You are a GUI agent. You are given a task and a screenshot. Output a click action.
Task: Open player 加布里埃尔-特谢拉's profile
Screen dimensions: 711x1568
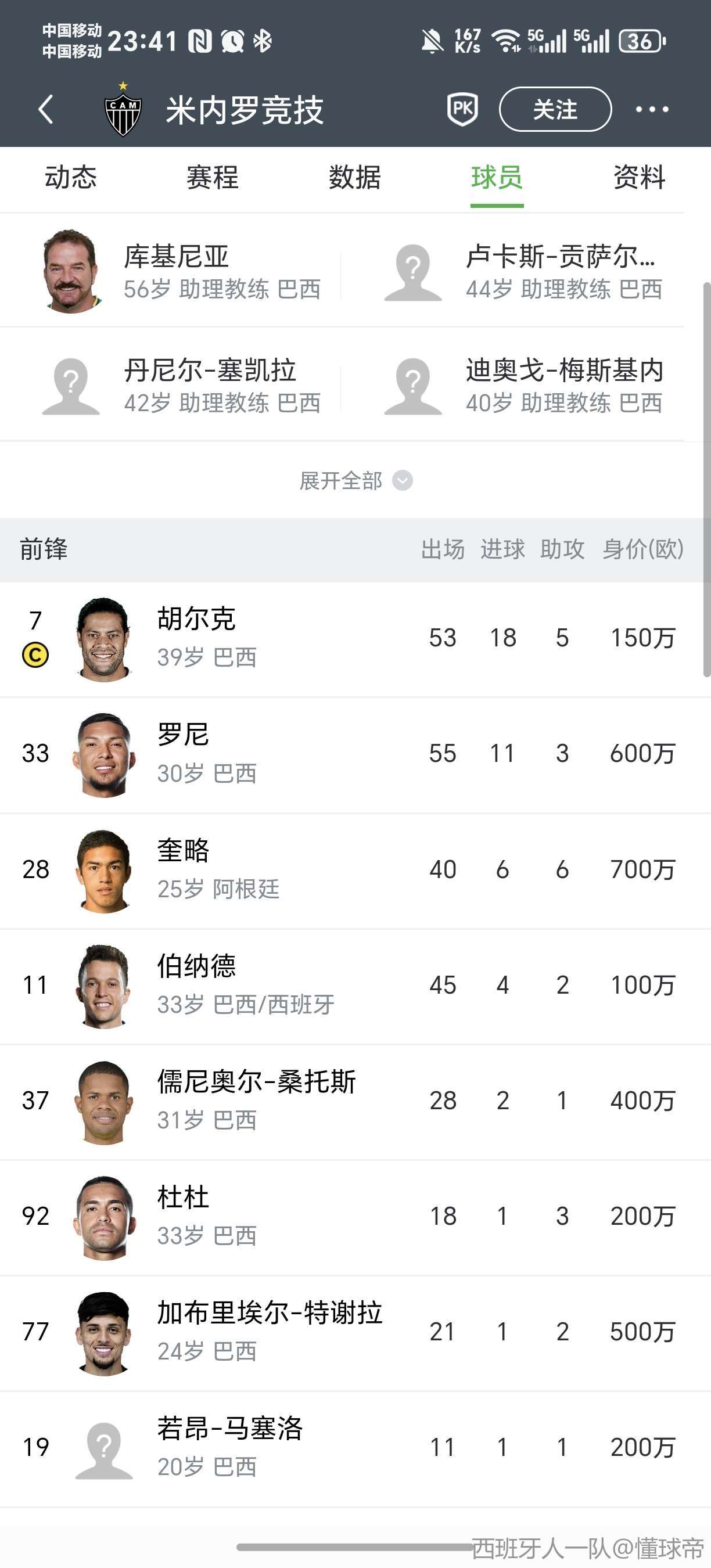click(x=269, y=1331)
